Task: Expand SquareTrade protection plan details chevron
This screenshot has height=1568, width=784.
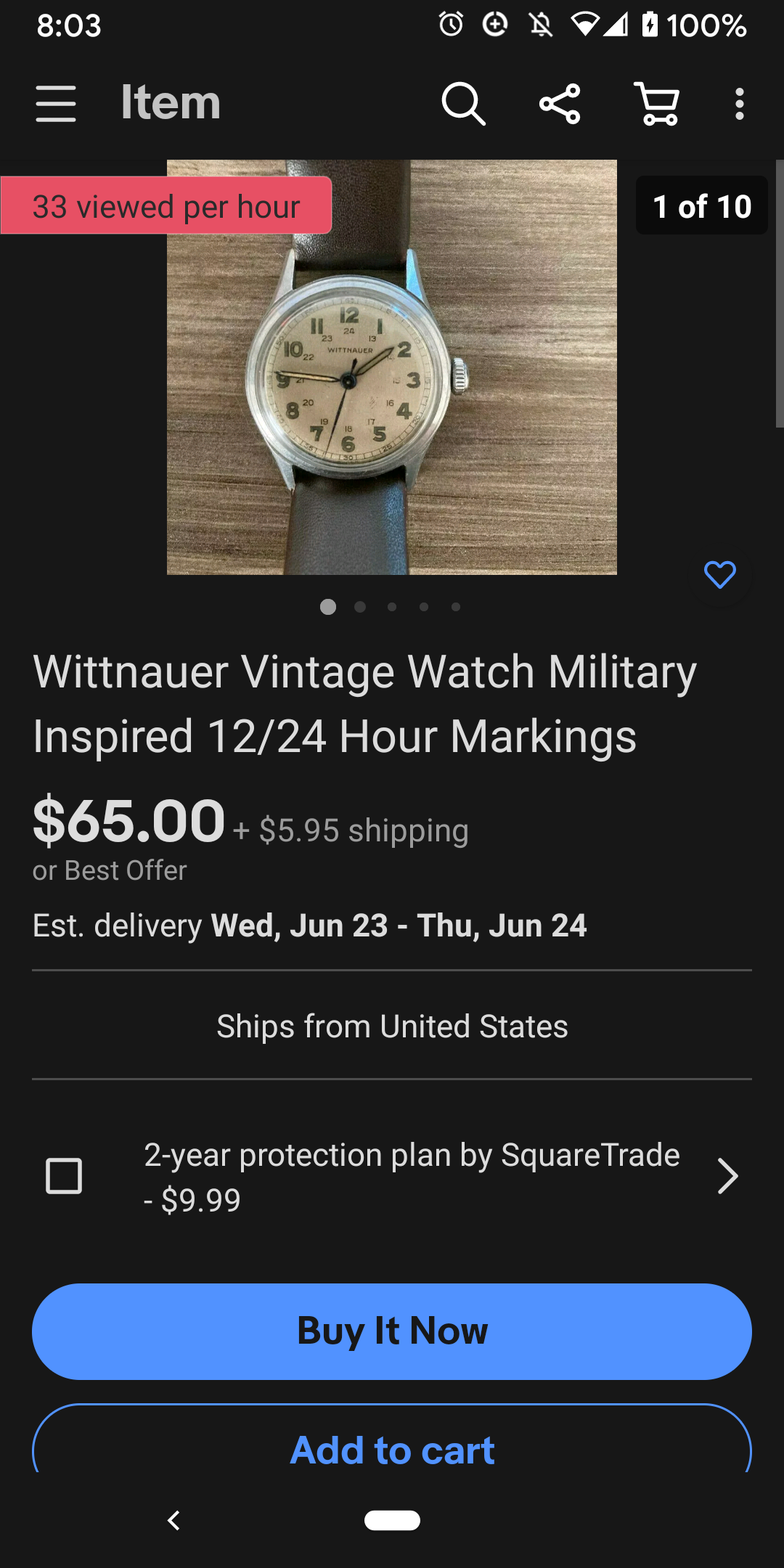Action: [x=727, y=1176]
